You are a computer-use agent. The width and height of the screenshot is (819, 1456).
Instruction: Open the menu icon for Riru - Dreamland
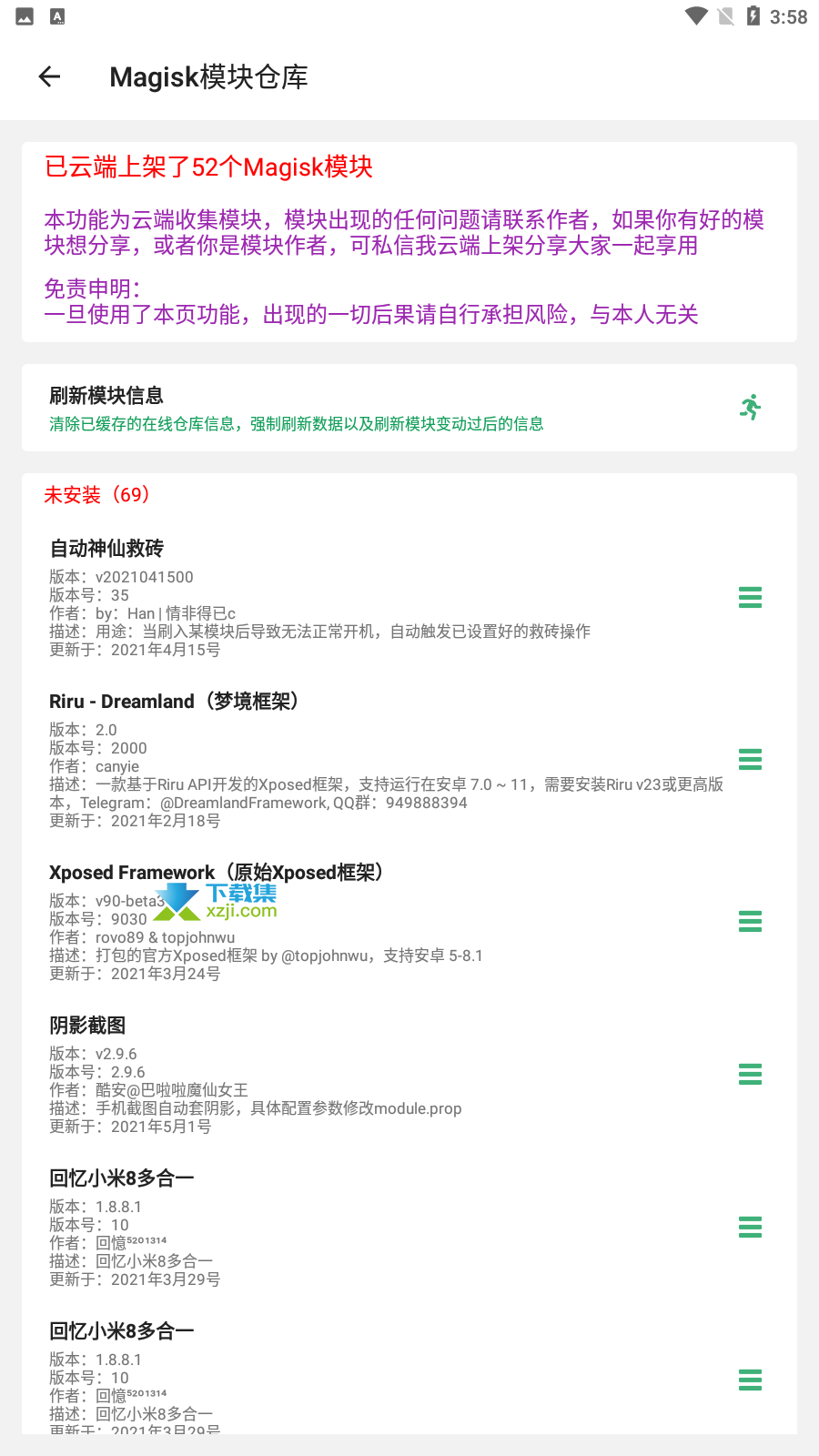750,760
